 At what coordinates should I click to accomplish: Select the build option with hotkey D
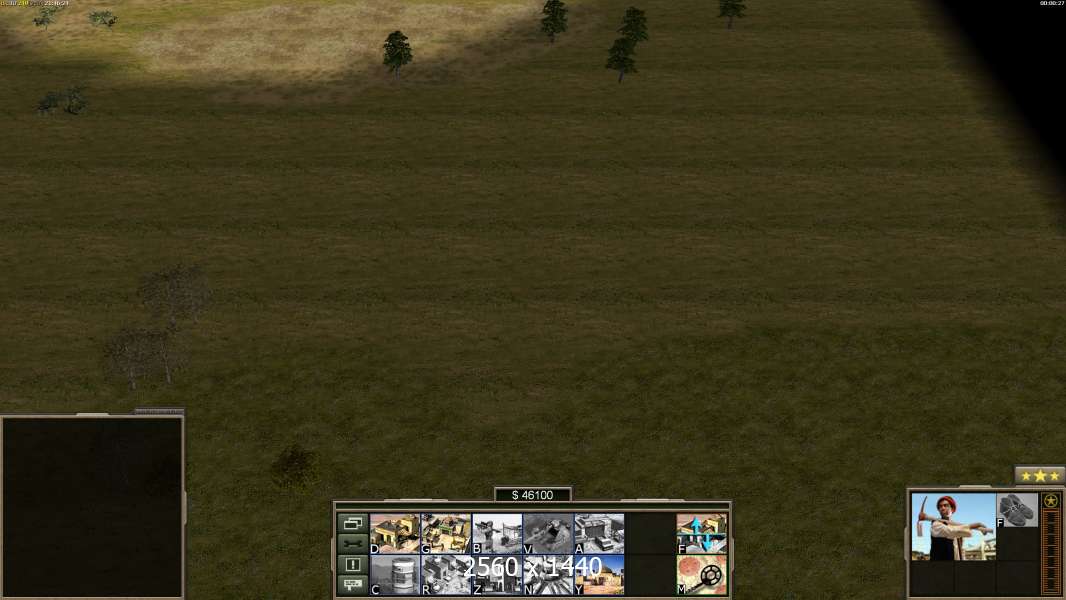[395, 533]
